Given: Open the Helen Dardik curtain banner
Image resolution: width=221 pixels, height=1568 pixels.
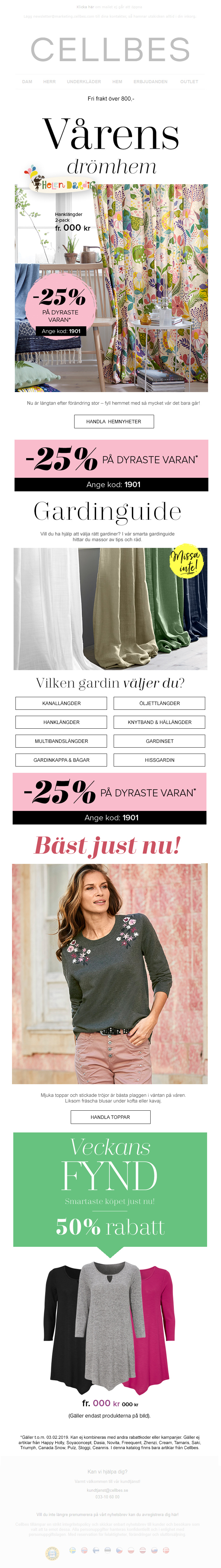Looking at the screenshot, I should (111, 286).
